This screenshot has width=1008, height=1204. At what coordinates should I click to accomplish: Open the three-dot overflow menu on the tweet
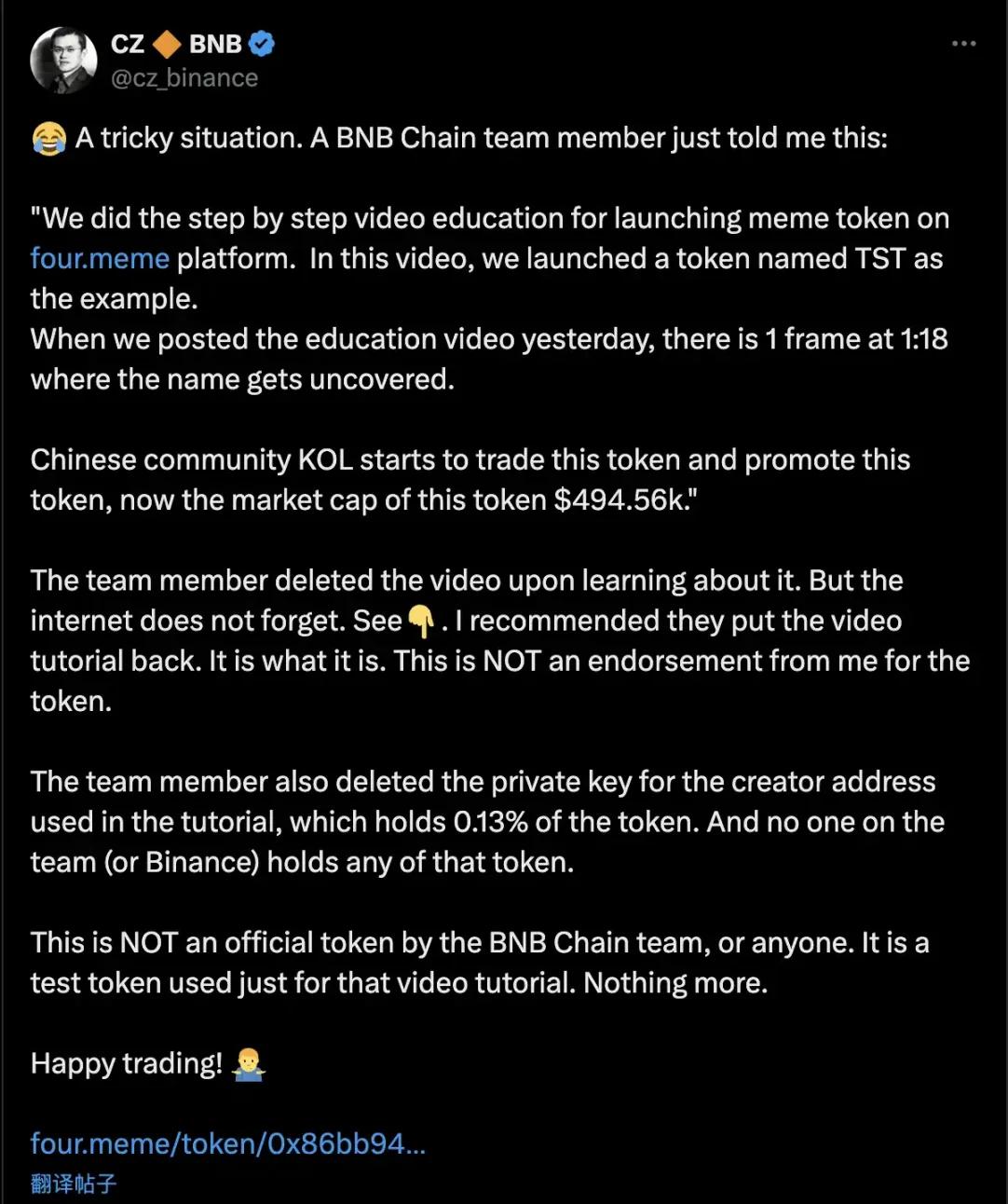[963, 44]
